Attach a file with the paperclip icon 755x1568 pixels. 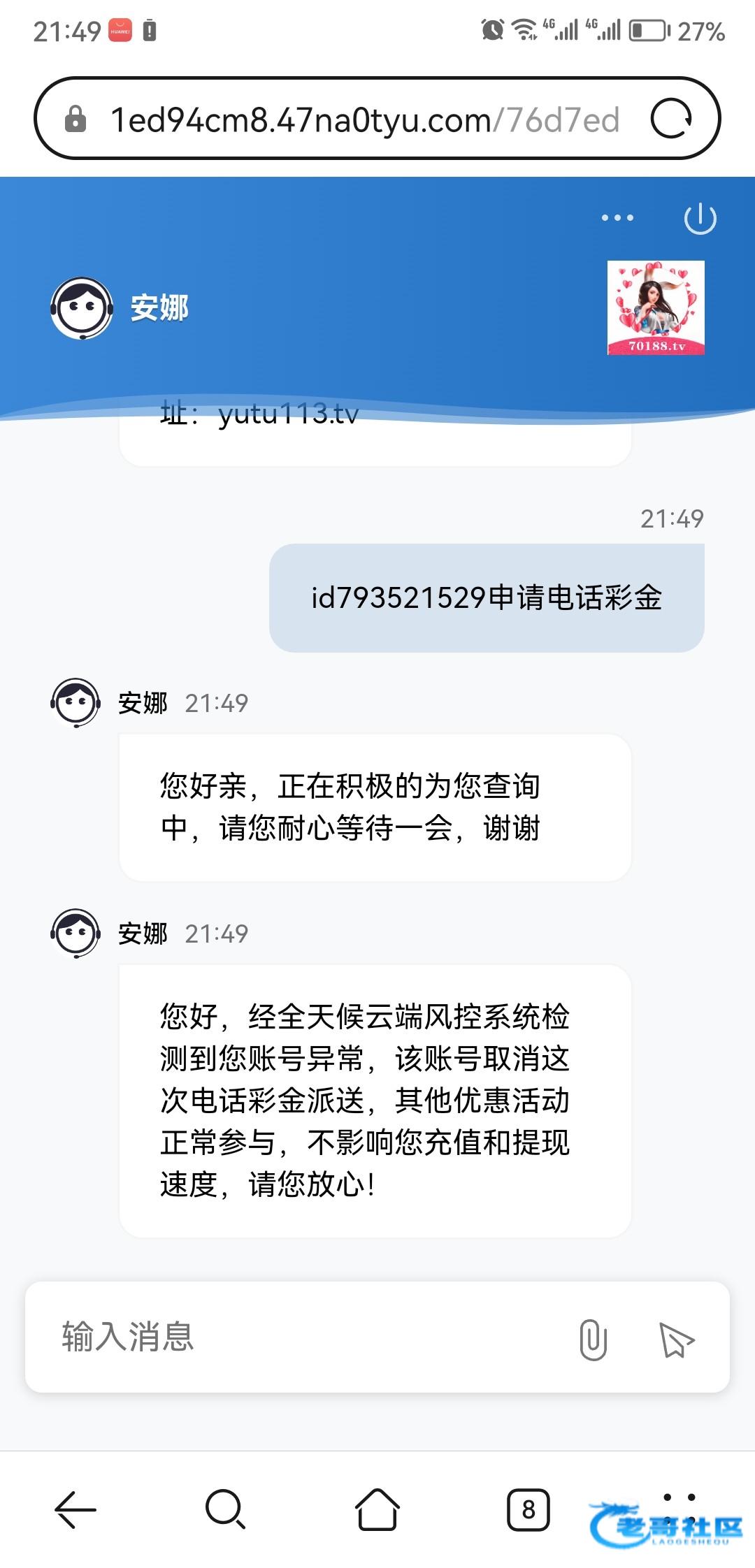[593, 1339]
